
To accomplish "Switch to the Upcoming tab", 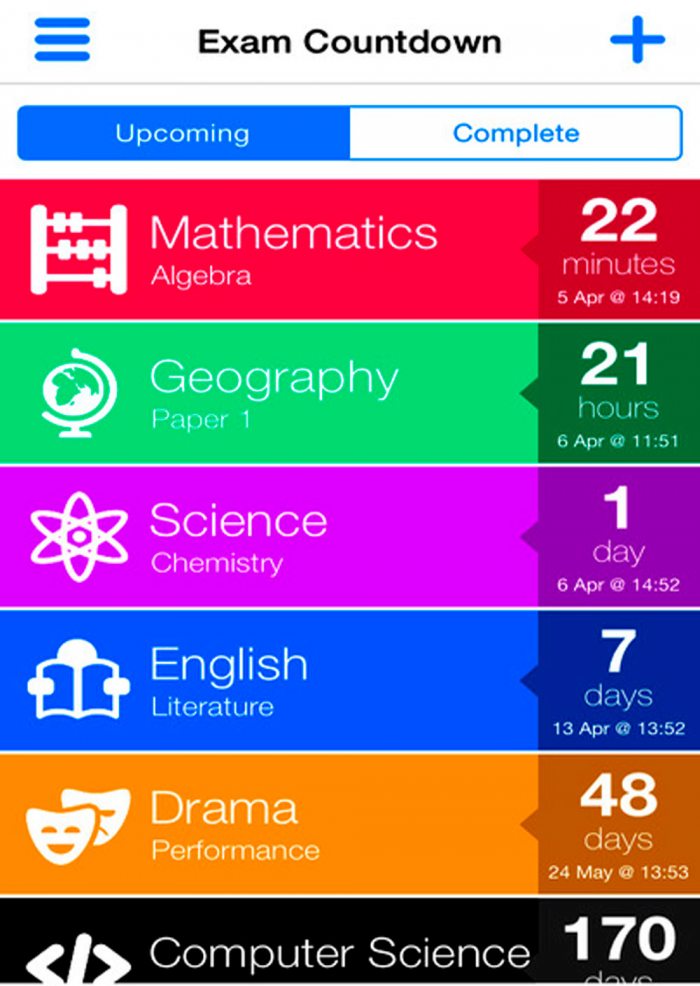I will pos(183,133).
